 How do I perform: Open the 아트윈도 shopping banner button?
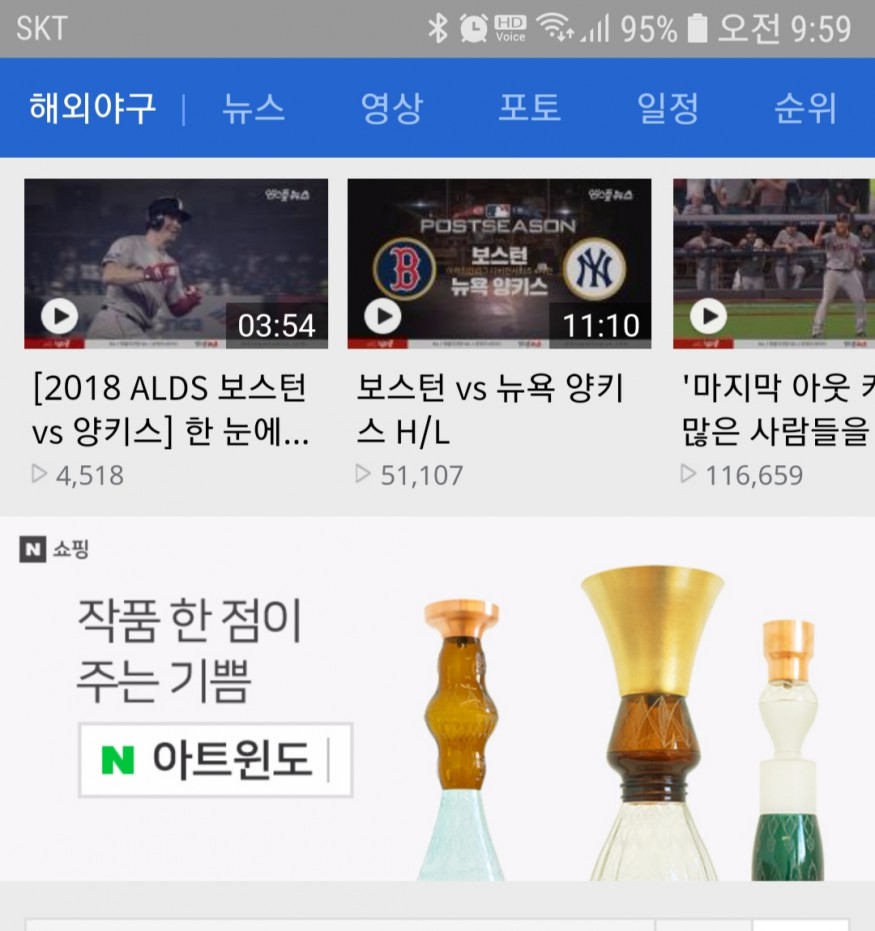coord(215,760)
